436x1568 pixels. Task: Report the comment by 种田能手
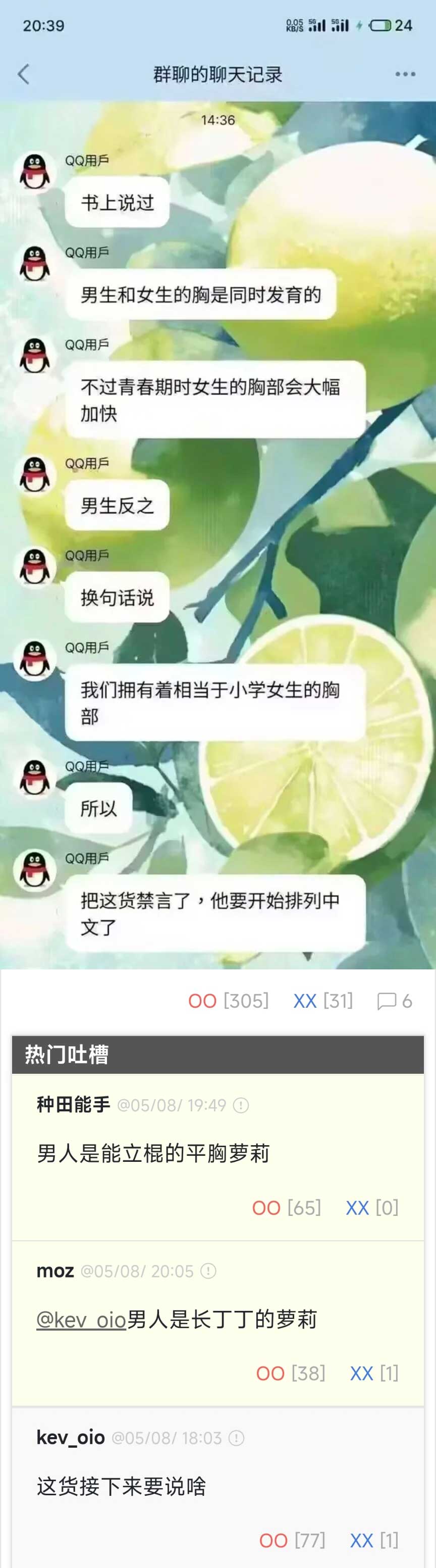pos(241,1105)
